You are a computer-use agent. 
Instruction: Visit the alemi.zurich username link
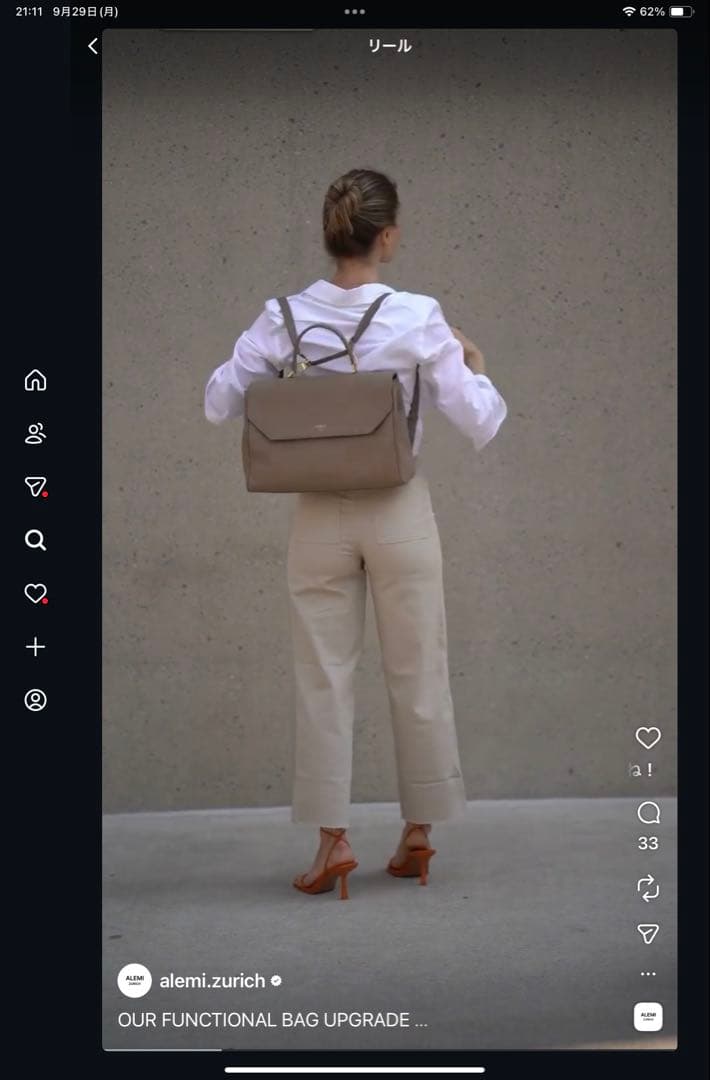point(212,981)
